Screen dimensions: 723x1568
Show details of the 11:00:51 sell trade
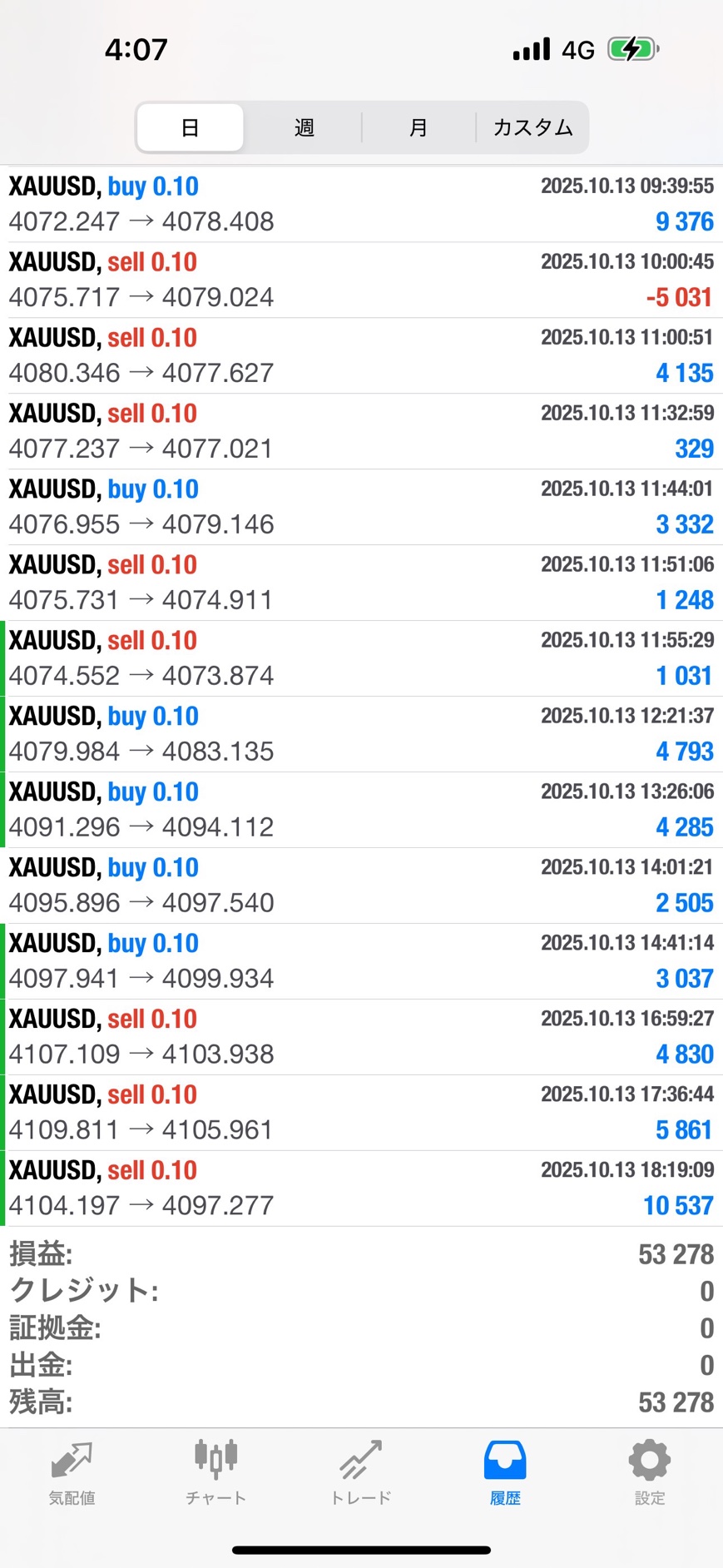[x=361, y=355]
